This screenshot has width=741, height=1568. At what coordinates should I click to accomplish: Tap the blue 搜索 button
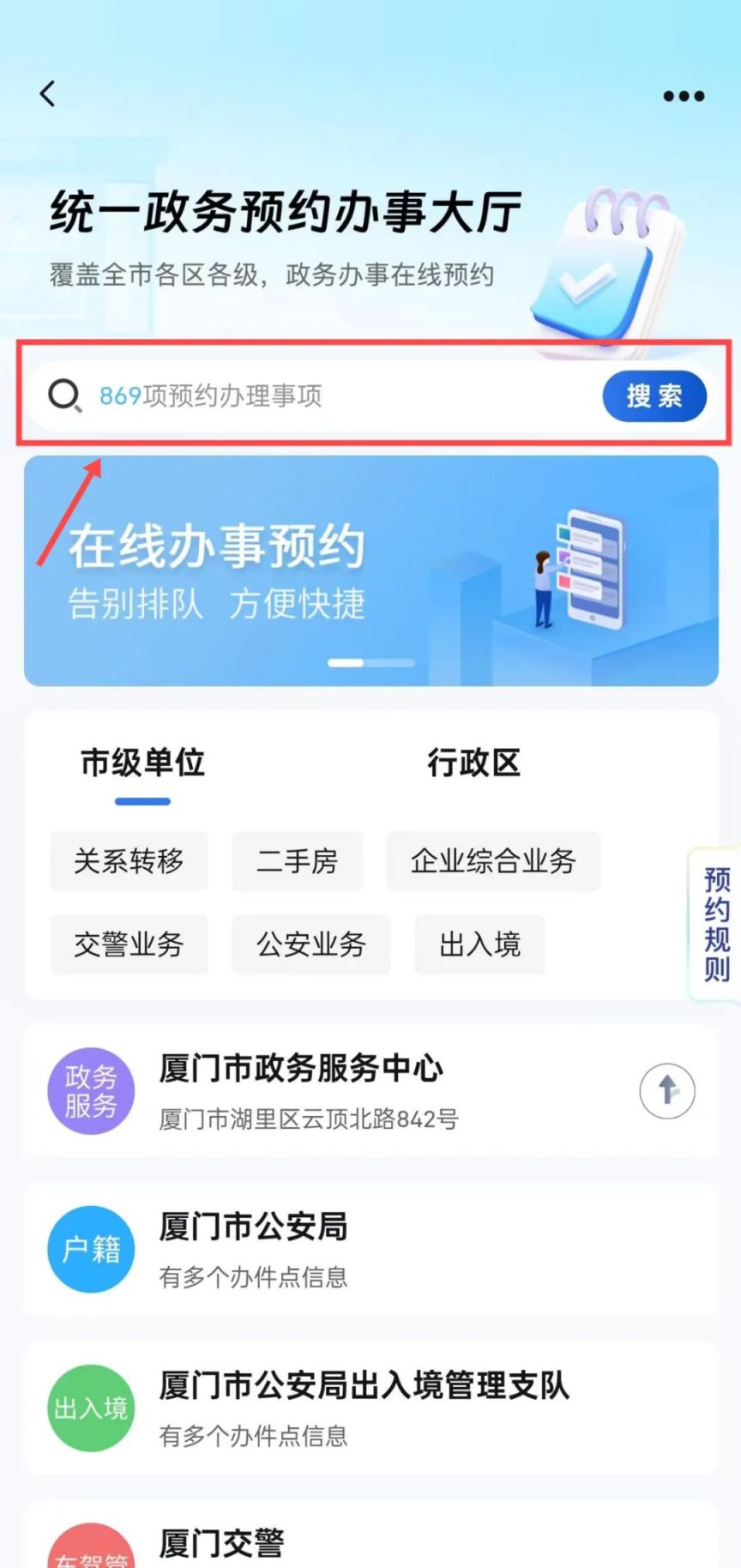point(654,395)
